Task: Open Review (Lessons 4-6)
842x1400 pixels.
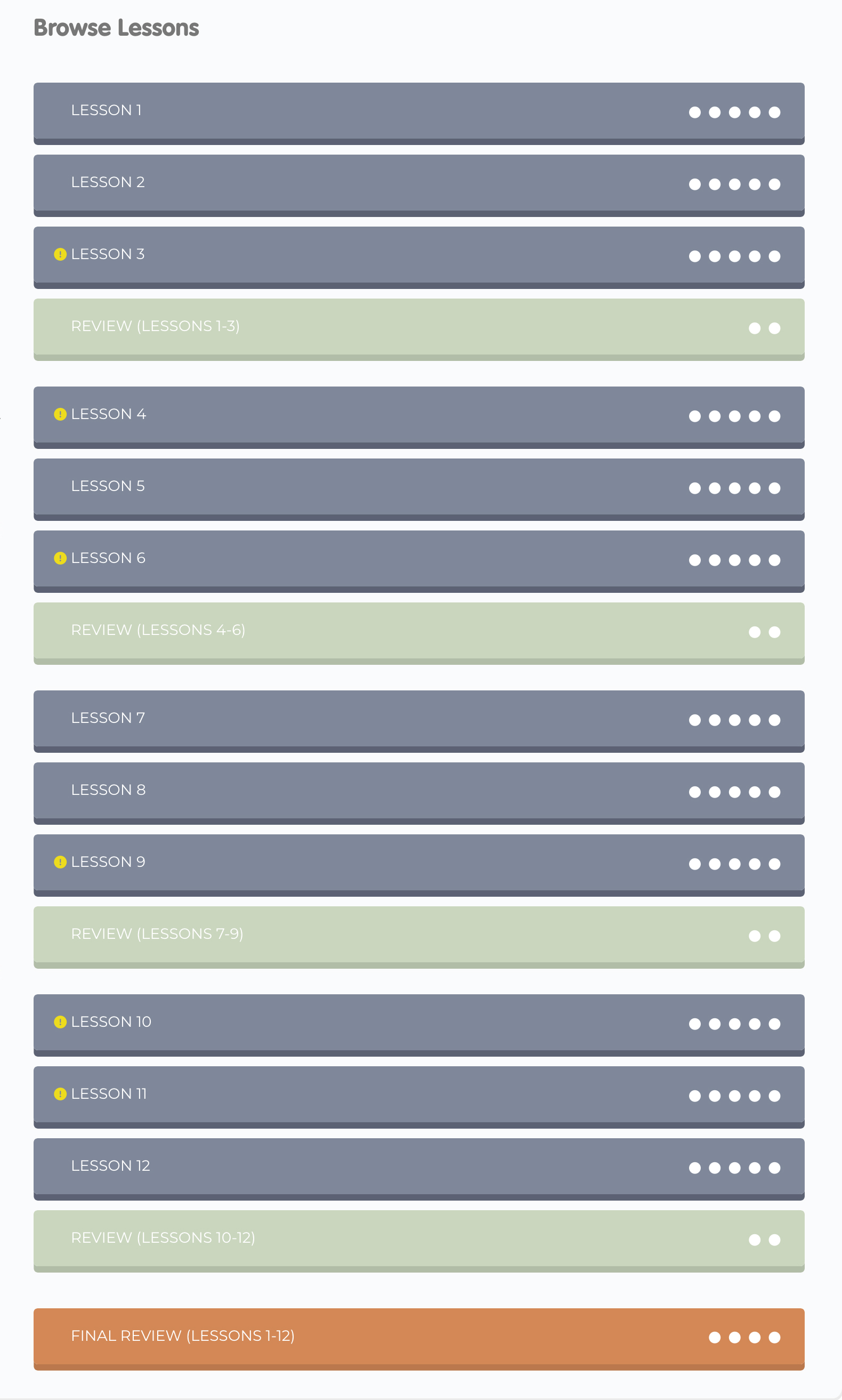Action: (419, 631)
